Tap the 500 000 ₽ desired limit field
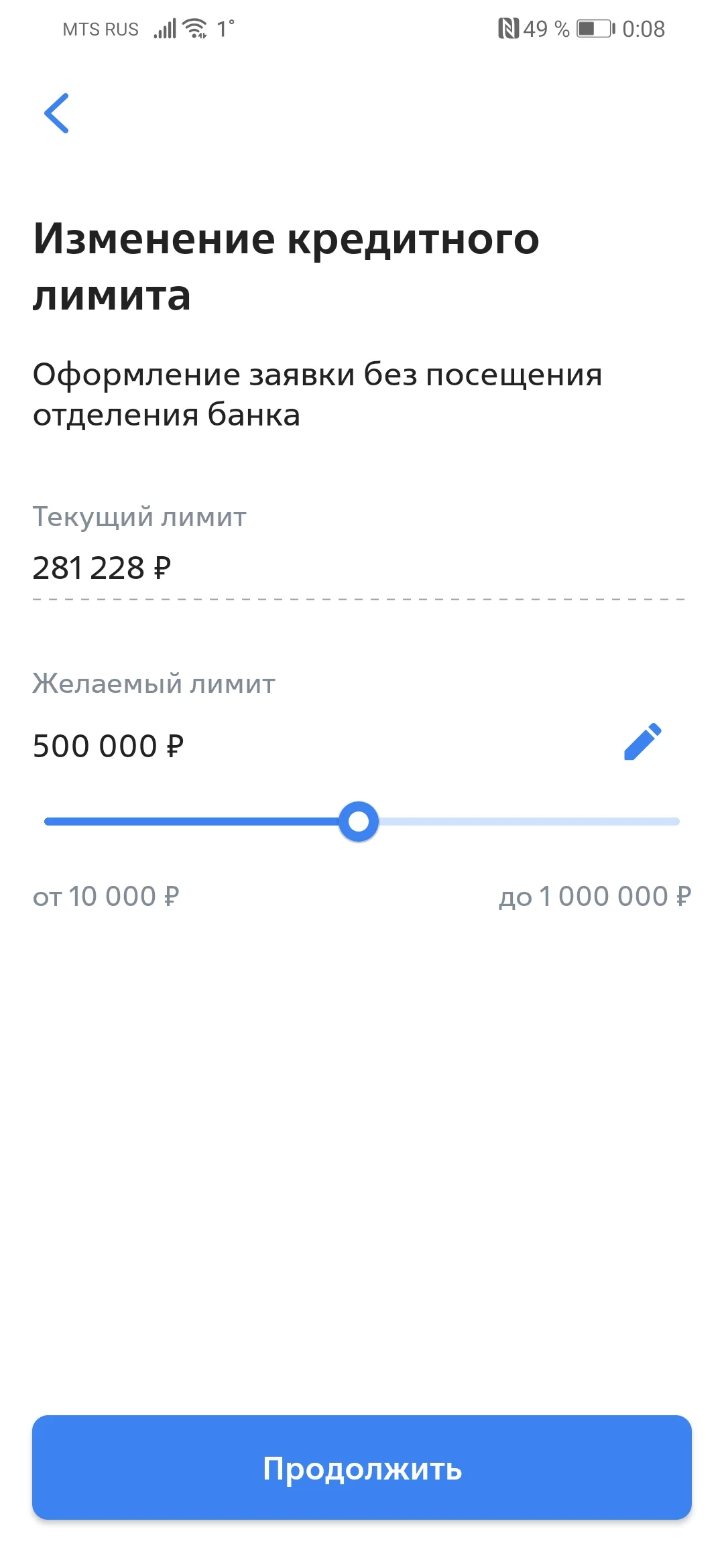Screen dimensions: 724x1568 109,746
